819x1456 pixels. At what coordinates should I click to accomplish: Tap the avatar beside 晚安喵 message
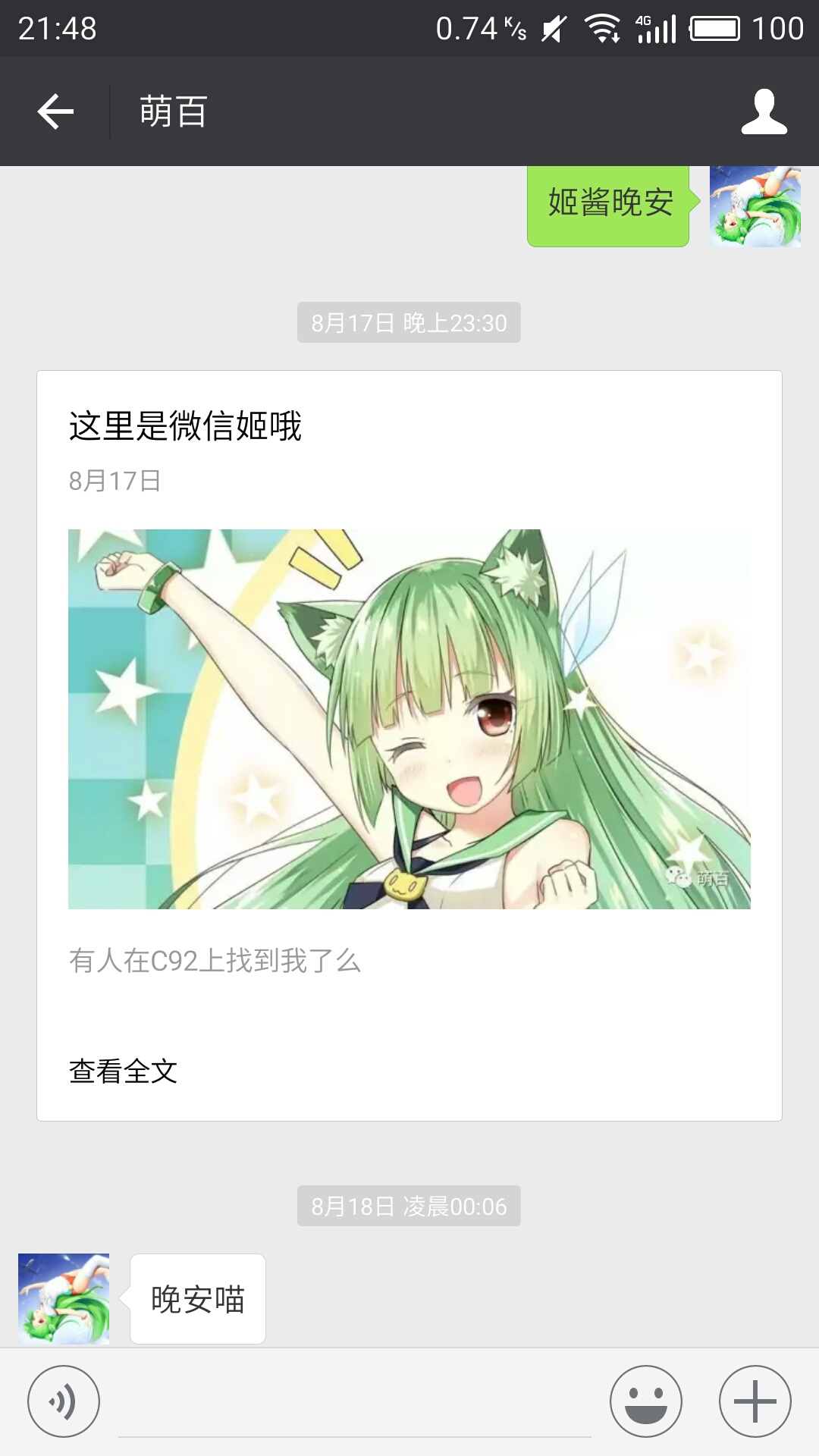point(64,1298)
